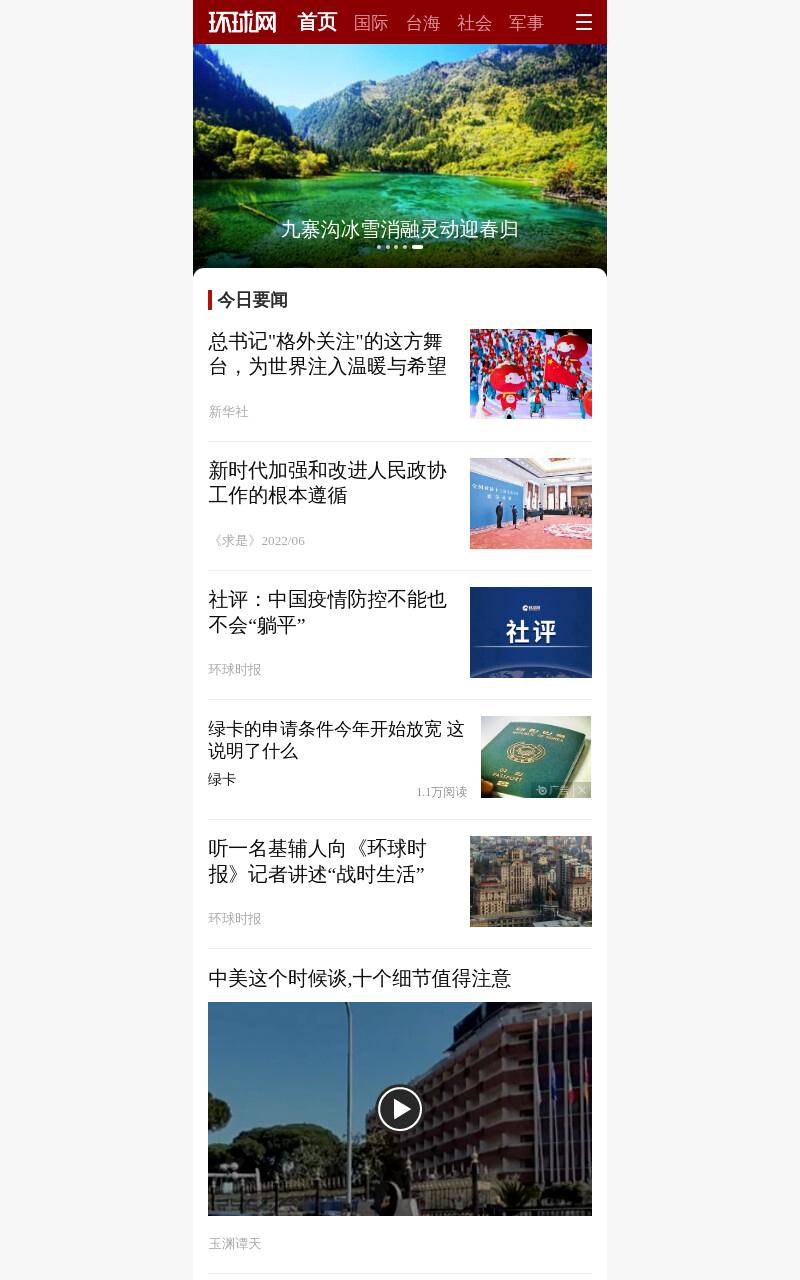Play the 中美这个时候谈 video
800x1280 pixels.
[400, 1109]
